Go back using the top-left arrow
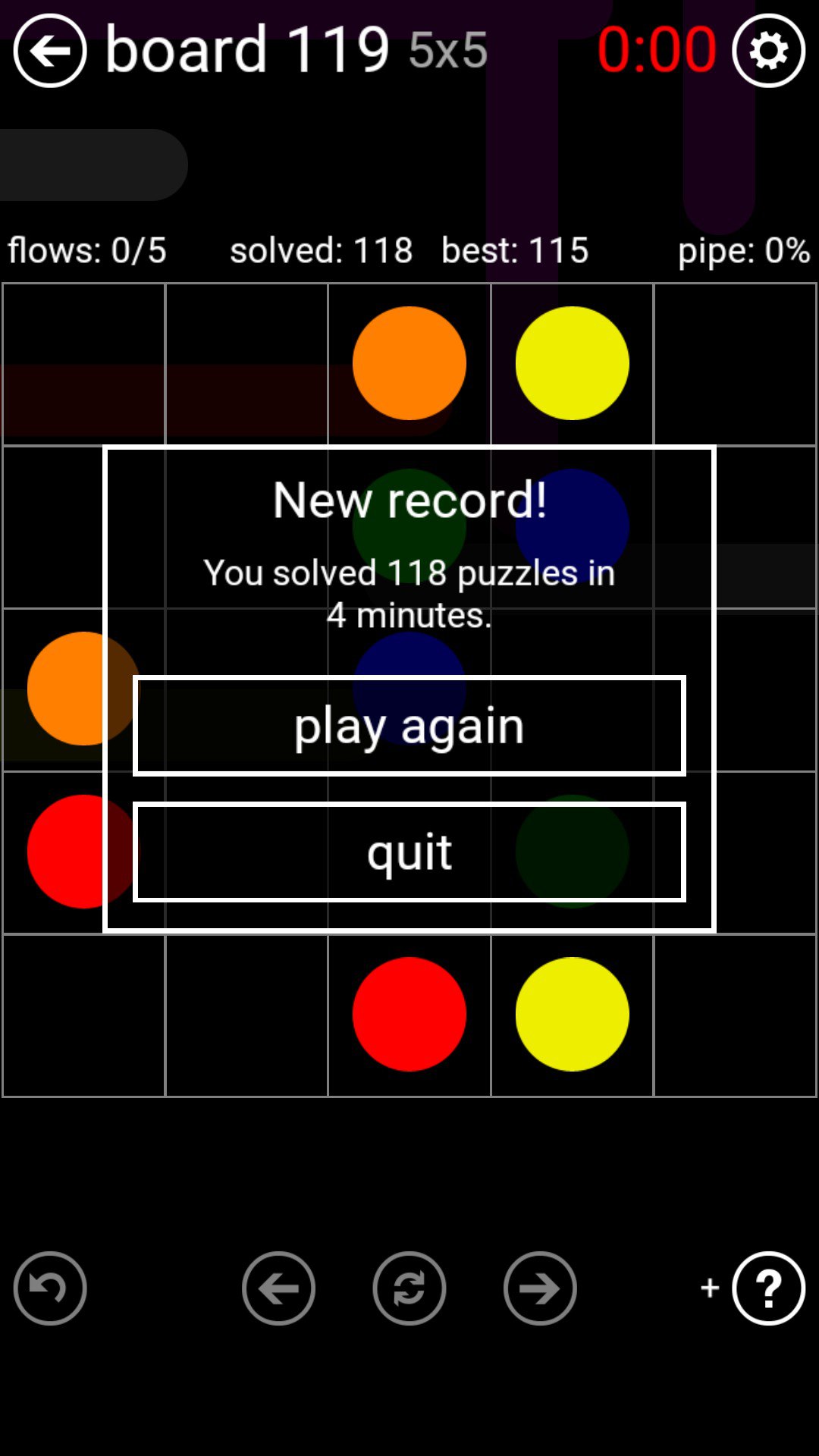Viewport: 819px width, 1456px height. pos(50,51)
